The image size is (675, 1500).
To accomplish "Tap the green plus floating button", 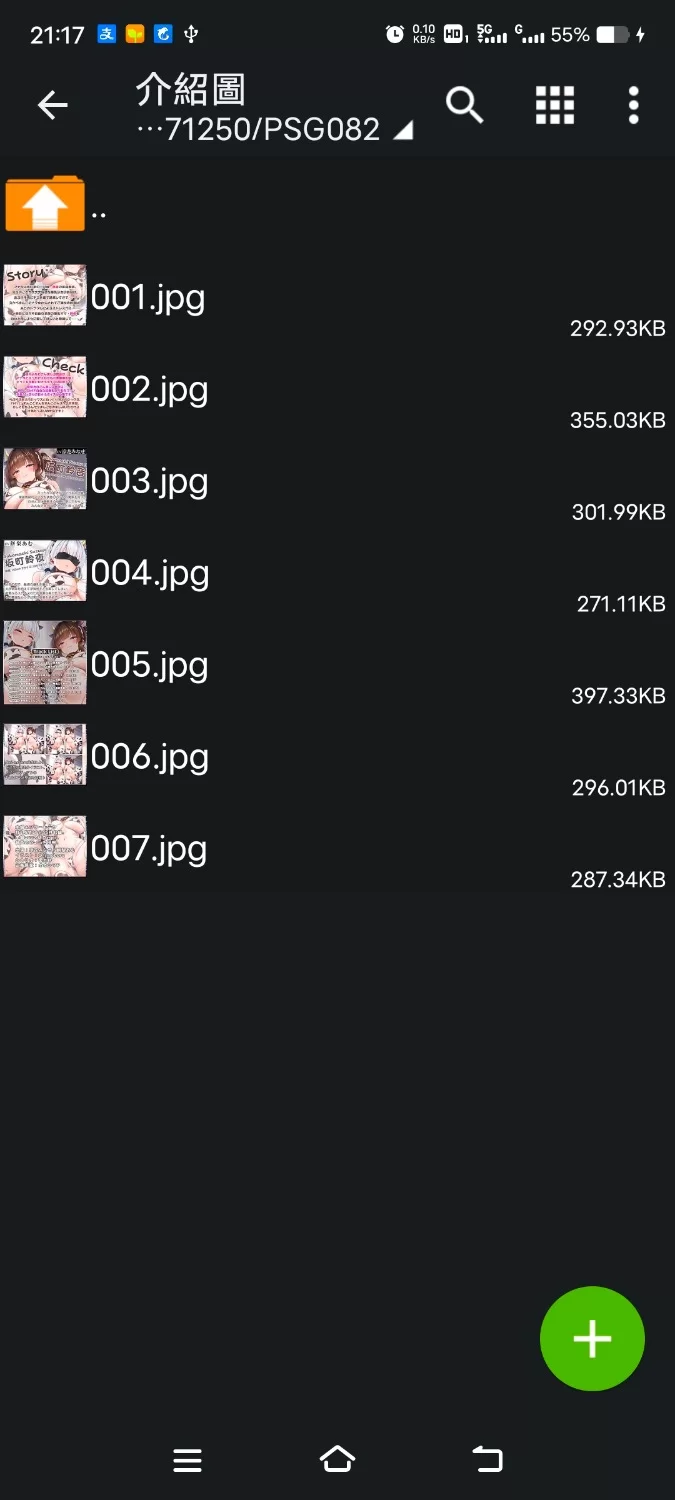I will tap(592, 1338).
